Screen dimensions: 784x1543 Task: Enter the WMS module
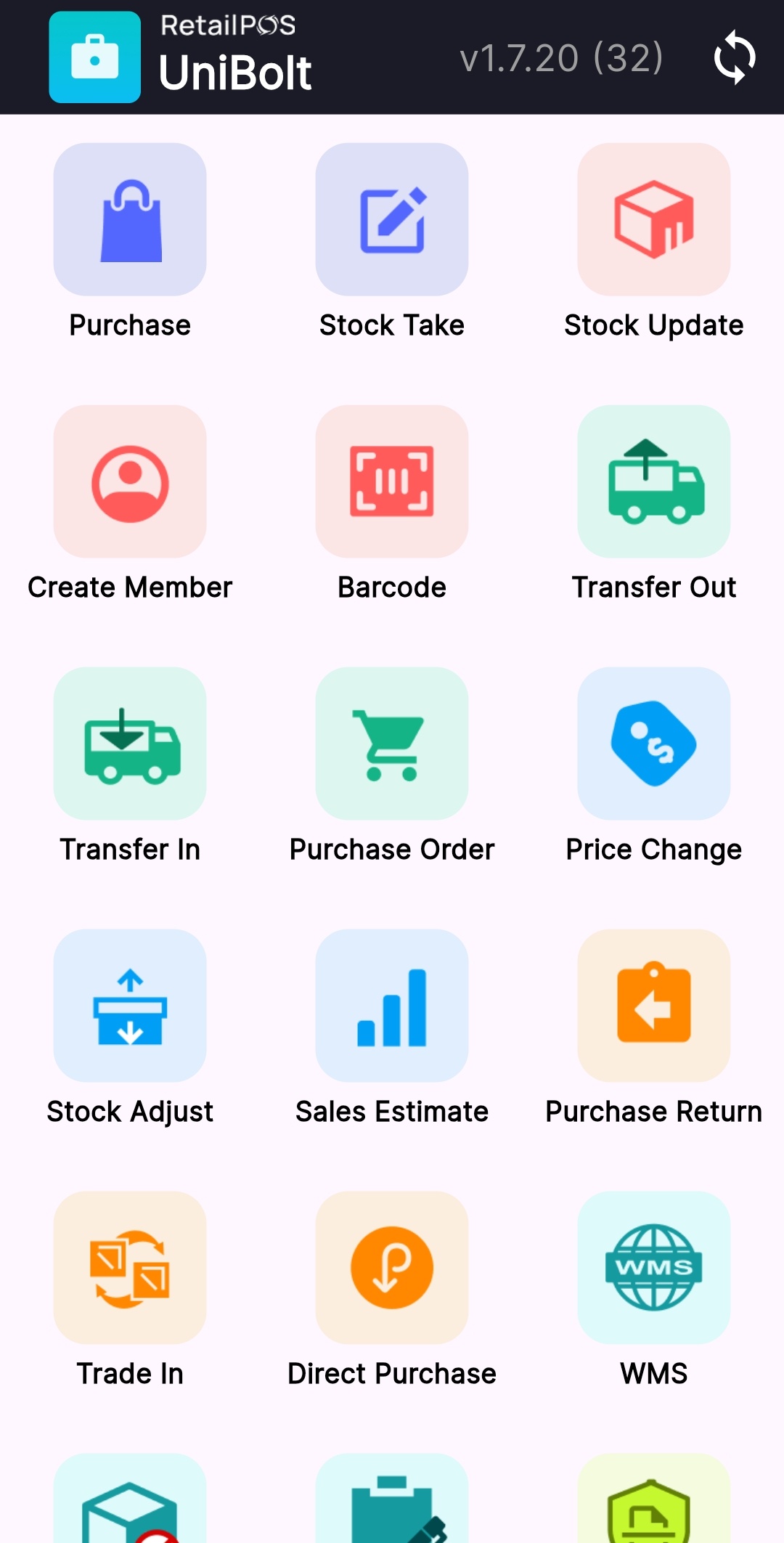tap(653, 1268)
